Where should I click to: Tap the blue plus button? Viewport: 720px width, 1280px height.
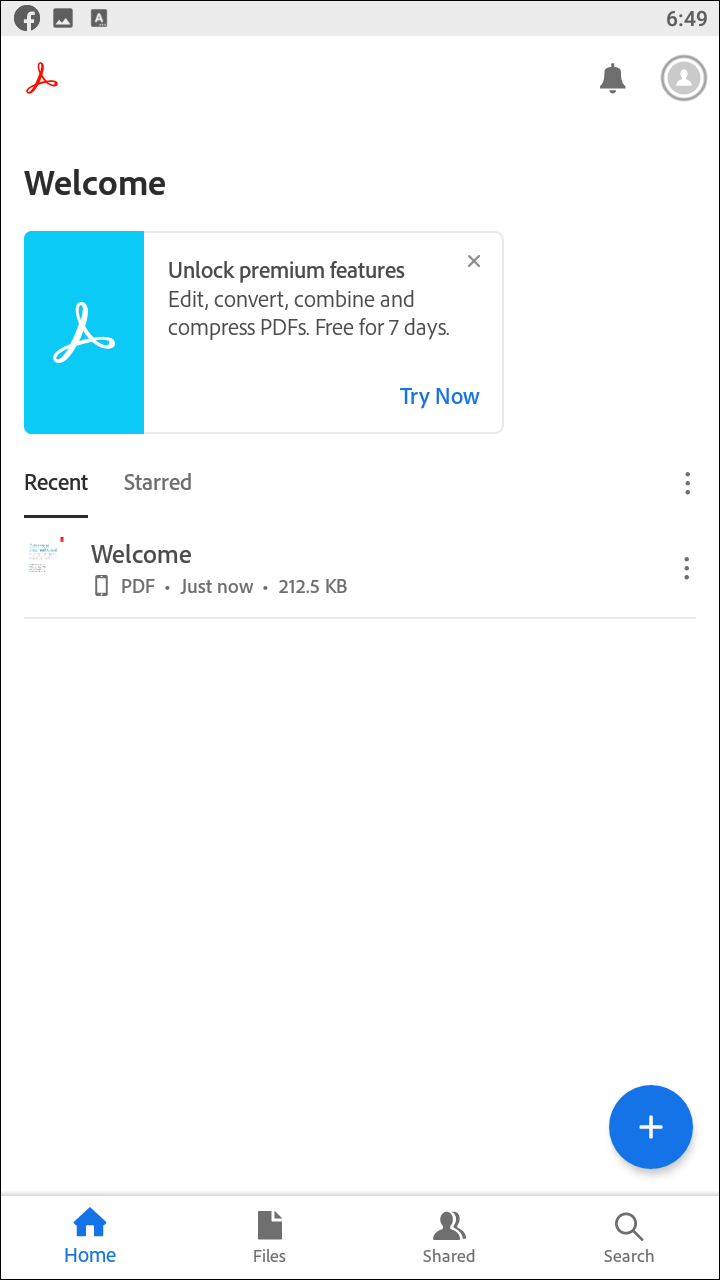pos(651,1127)
